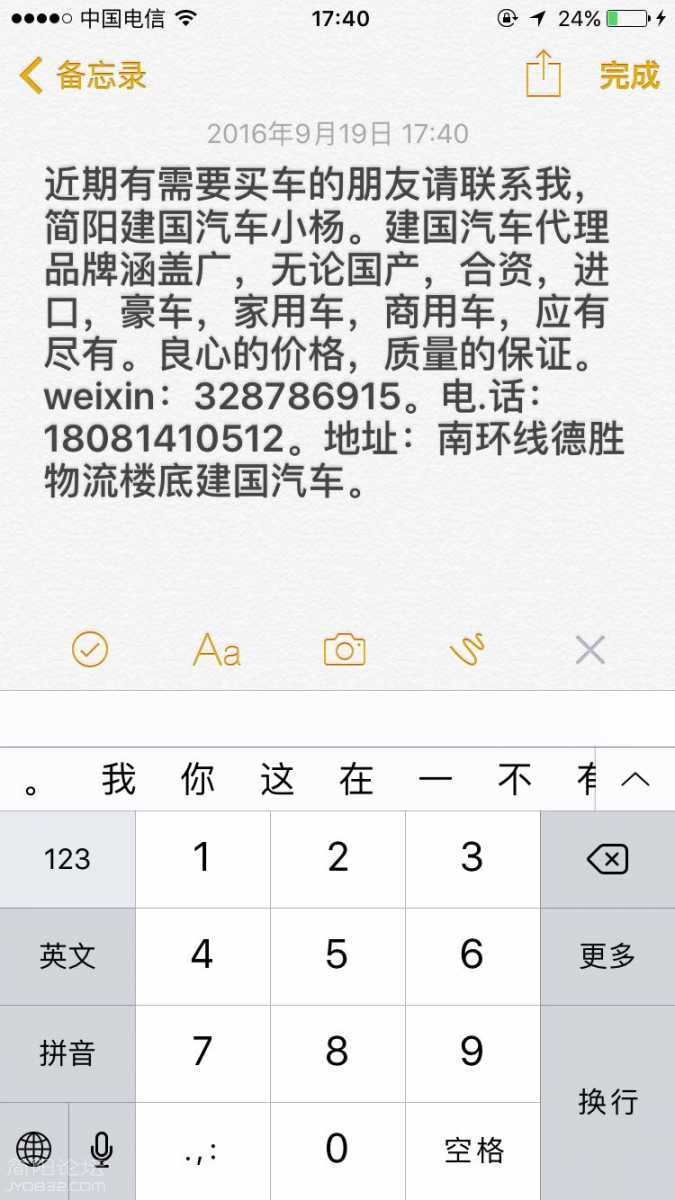Open the sketch drawing tool
The image size is (675, 1200).
point(468,650)
